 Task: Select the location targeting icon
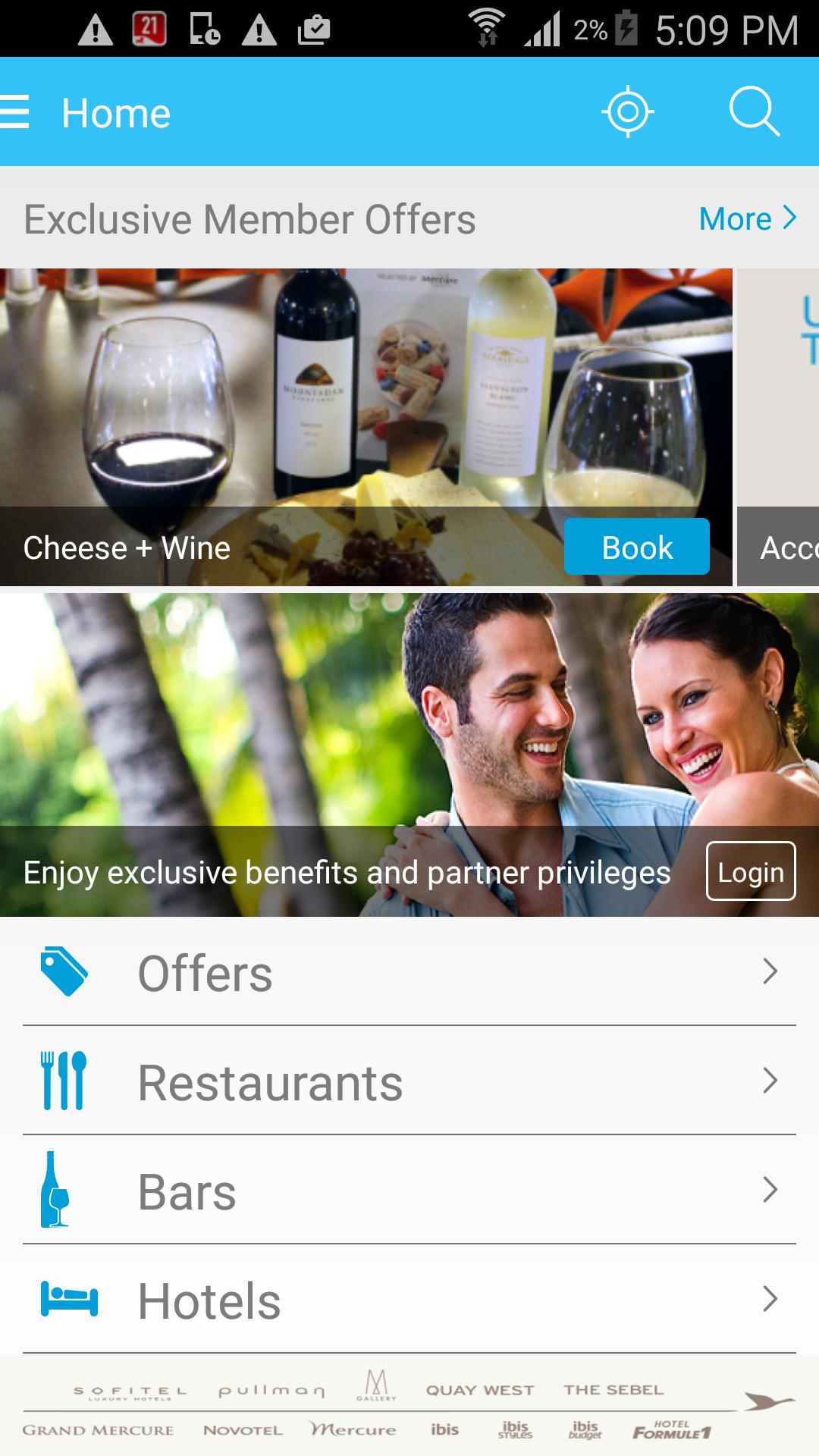627,112
